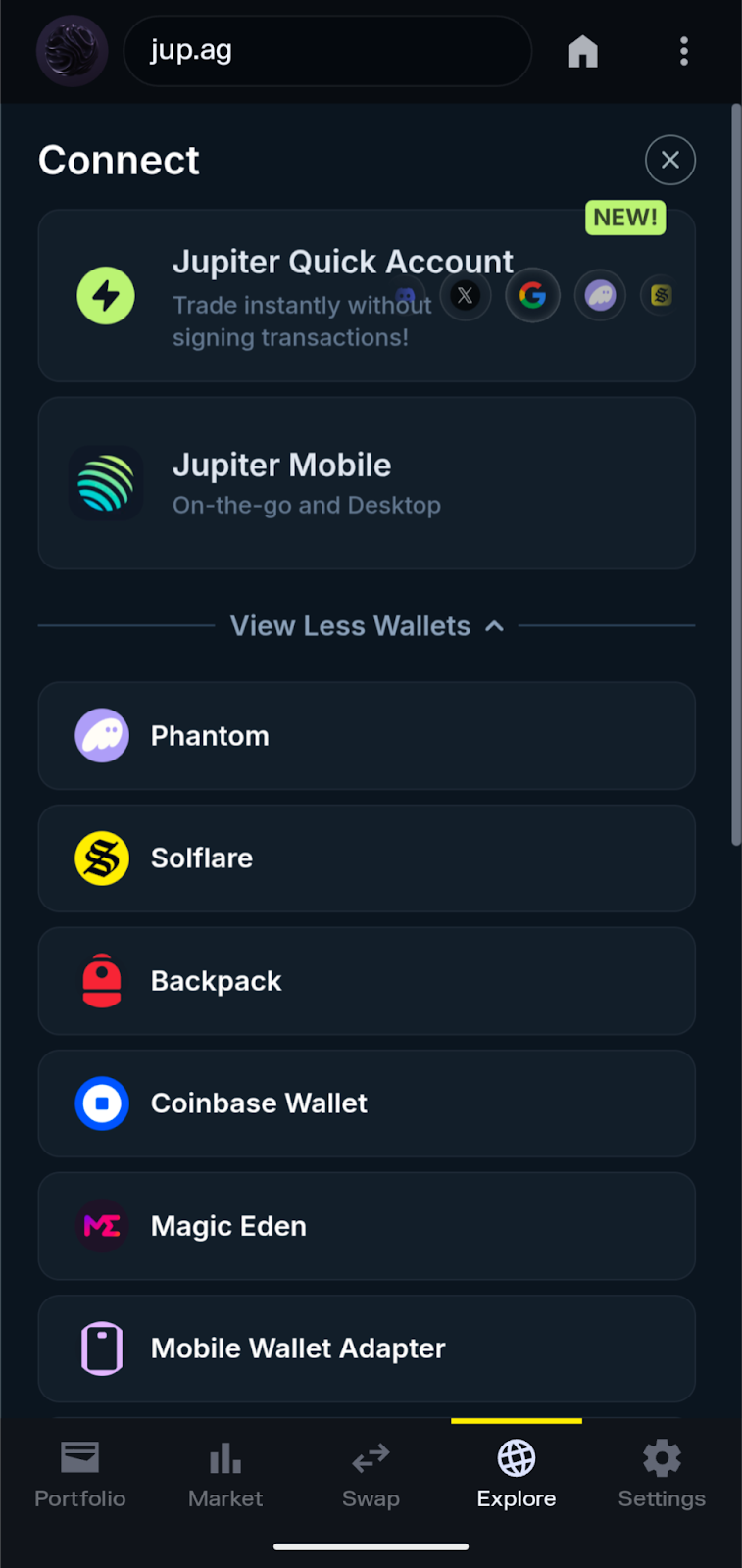The image size is (742, 1568).
Task: Select the Phantom wallet icon
Action: (x=101, y=736)
